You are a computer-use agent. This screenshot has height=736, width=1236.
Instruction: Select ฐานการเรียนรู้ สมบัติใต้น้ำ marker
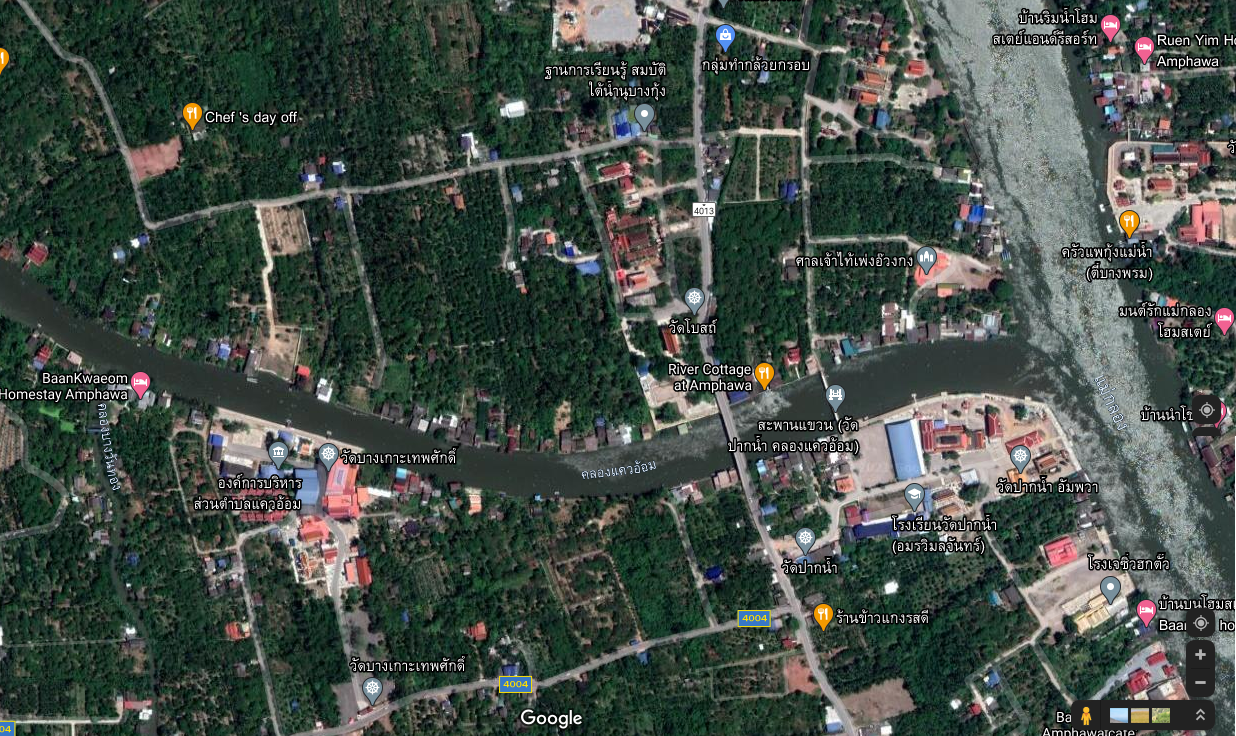coord(645,117)
